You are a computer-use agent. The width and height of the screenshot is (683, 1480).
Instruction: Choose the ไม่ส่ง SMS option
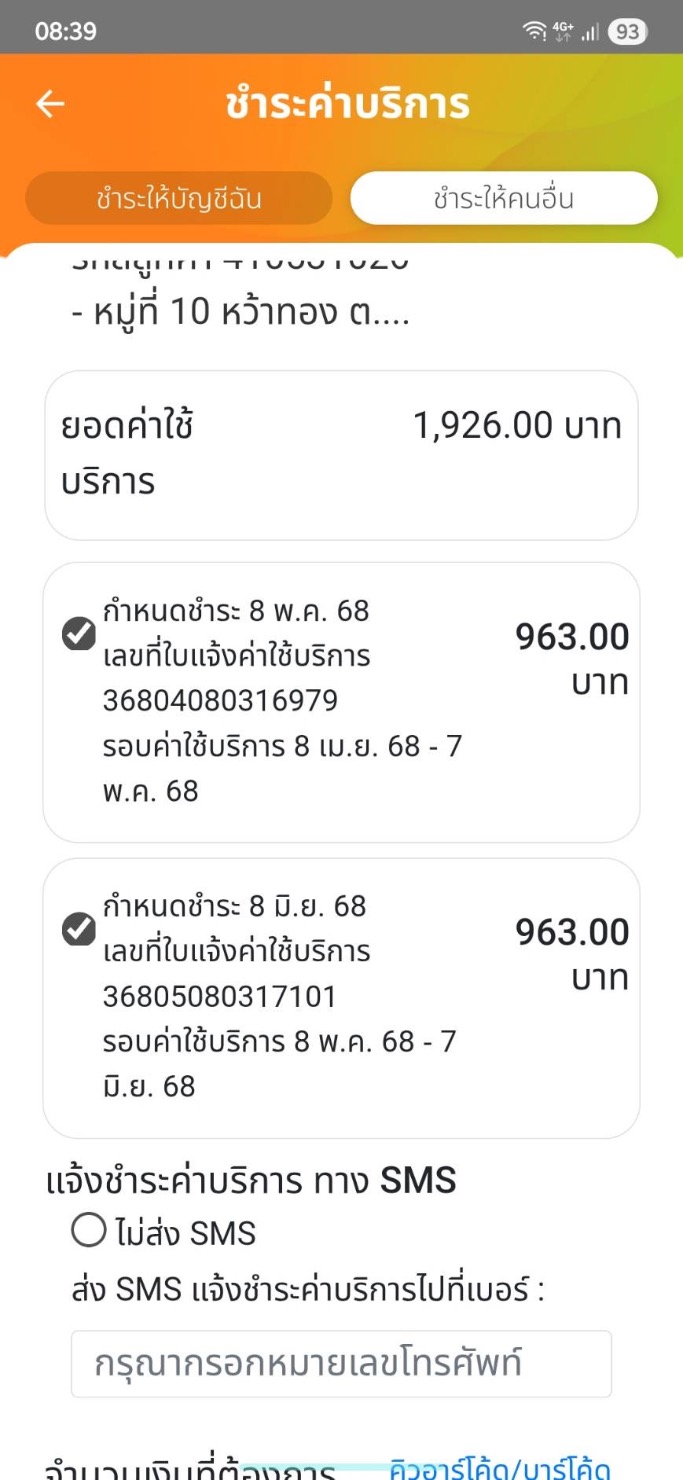click(89, 1231)
